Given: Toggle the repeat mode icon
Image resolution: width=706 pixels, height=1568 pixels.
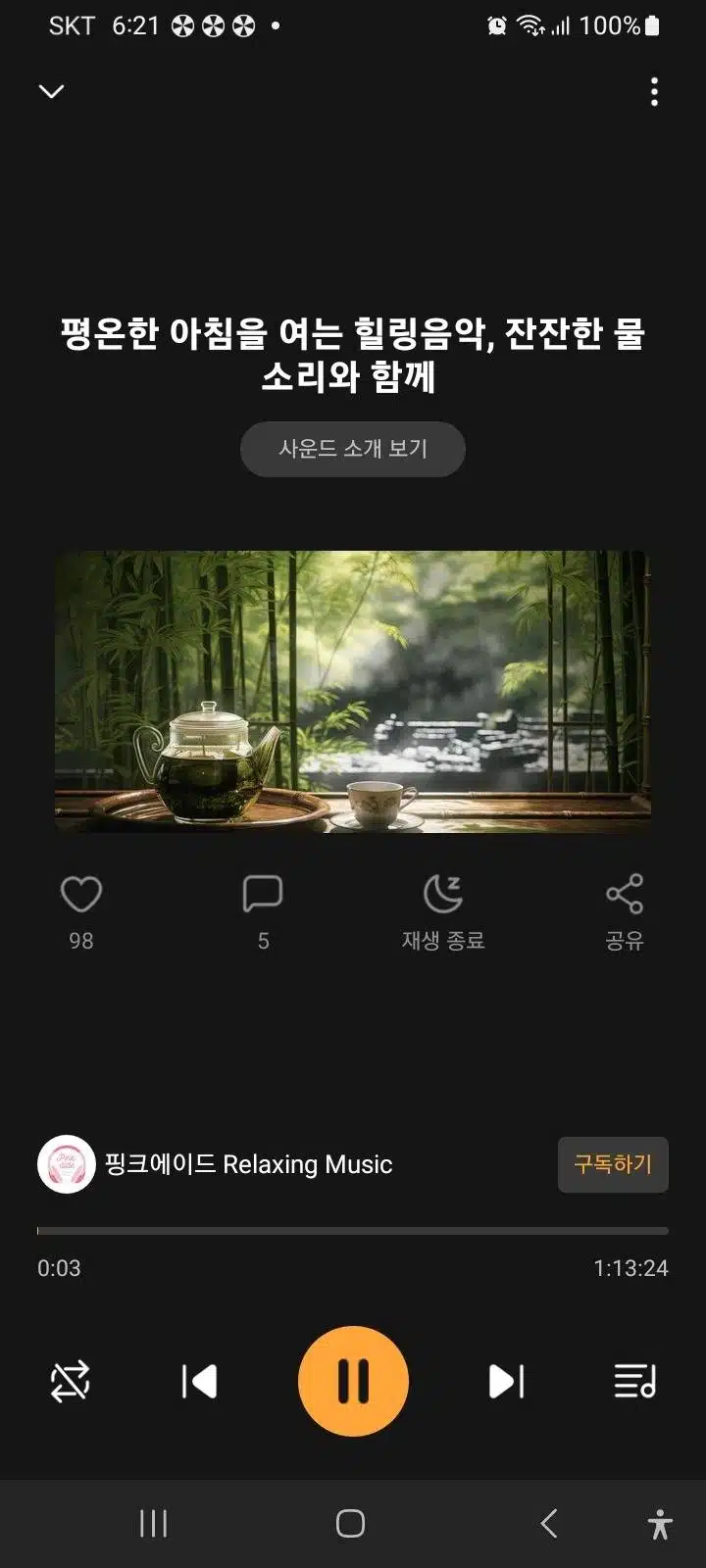Looking at the screenshot, I should pyautogui.click(x=71, y=1382).
